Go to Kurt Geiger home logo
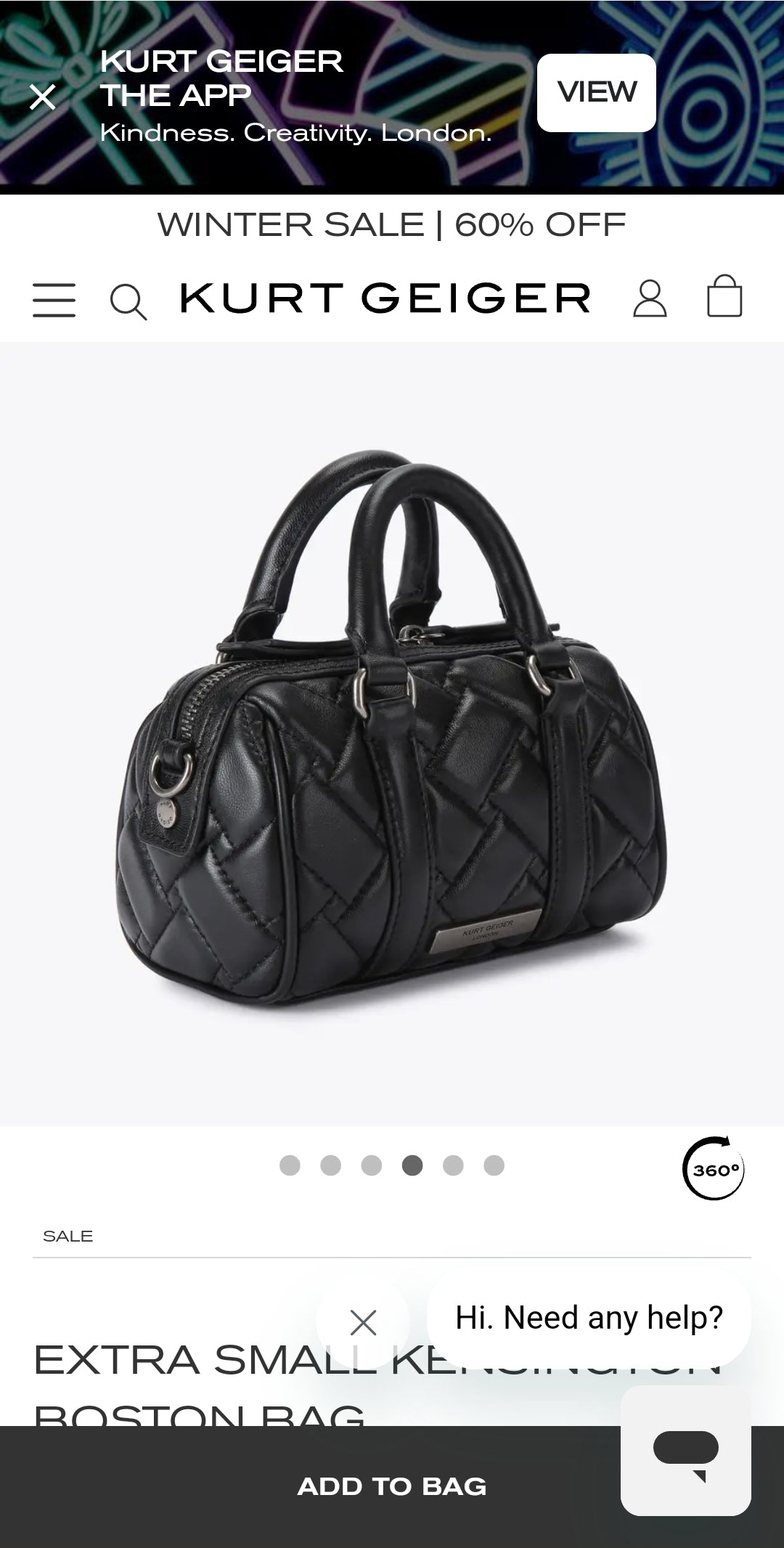784x1548 pixels. click(x=385, y=298)
